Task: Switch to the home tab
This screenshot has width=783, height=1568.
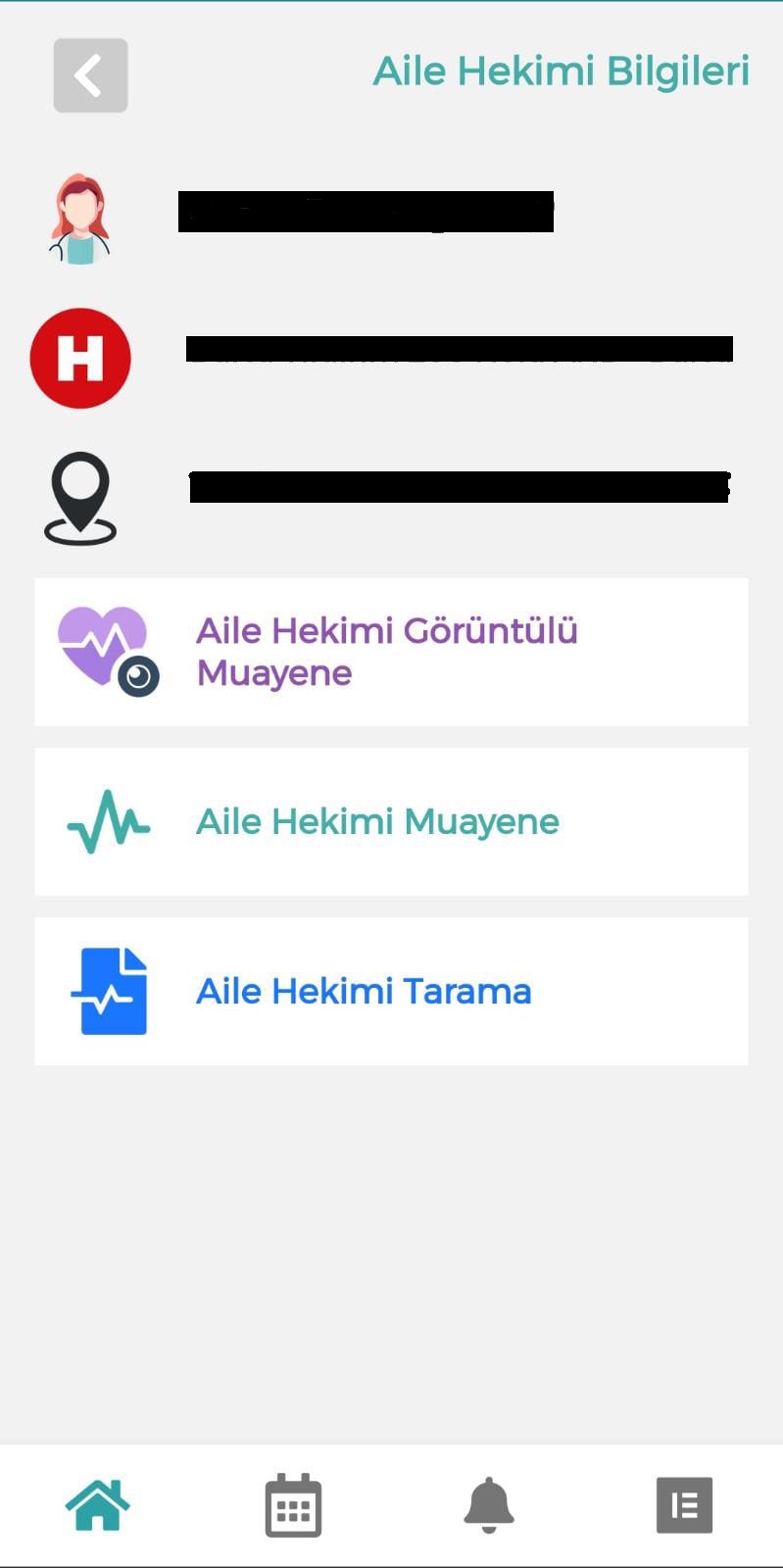Action: [98, 1504]
